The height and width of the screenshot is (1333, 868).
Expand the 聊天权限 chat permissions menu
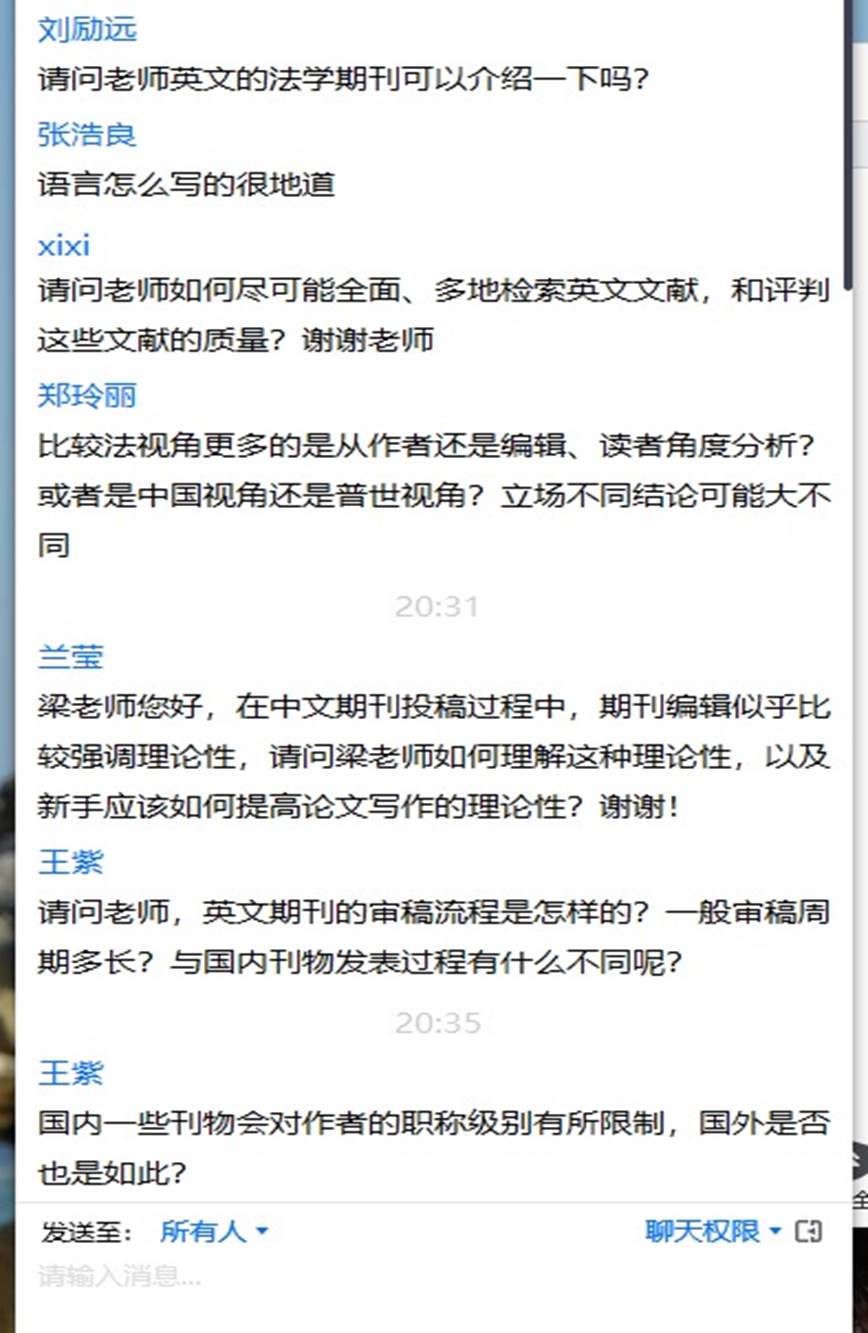coord(712,1231)
